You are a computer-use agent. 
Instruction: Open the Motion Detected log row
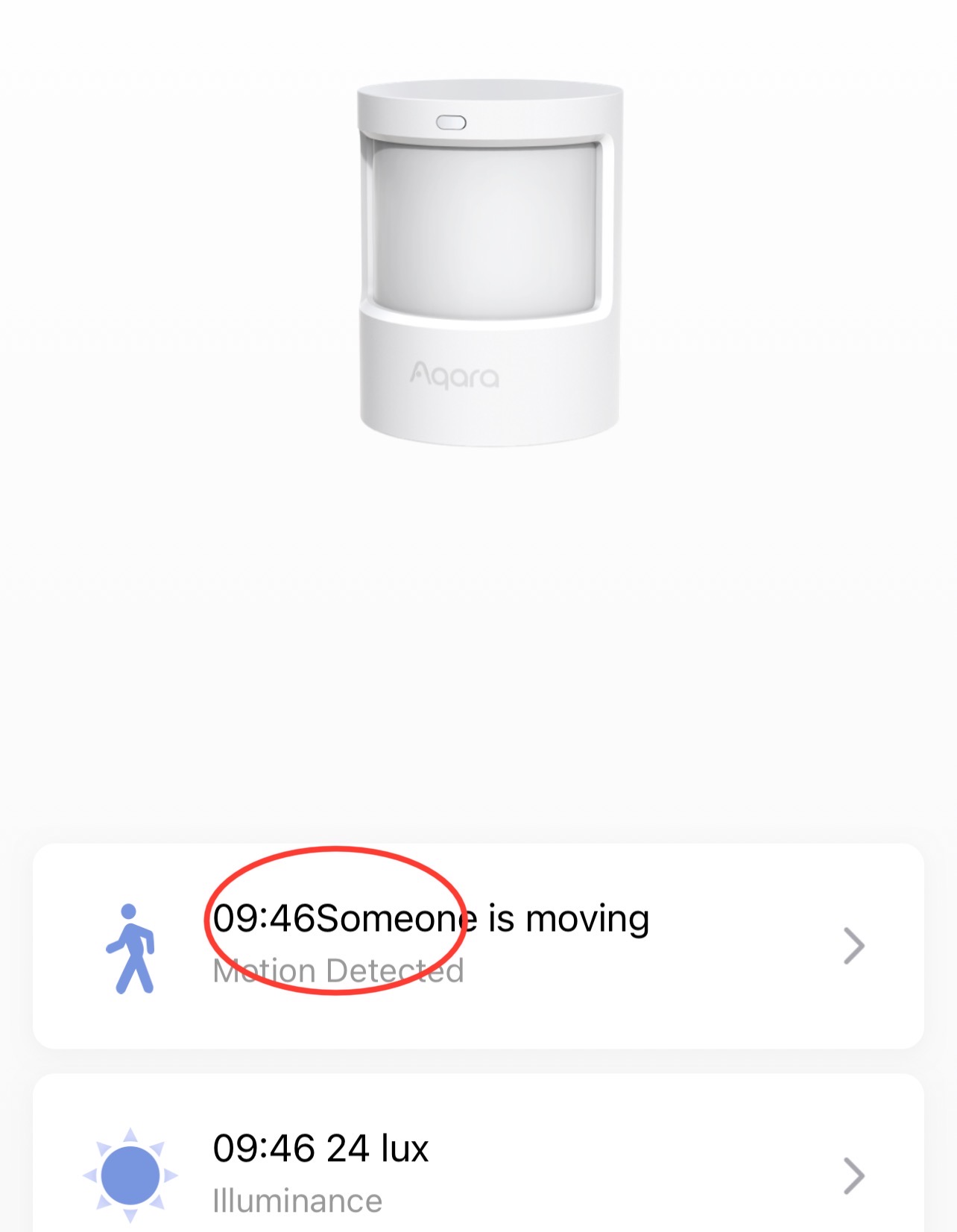click(479, 946)
